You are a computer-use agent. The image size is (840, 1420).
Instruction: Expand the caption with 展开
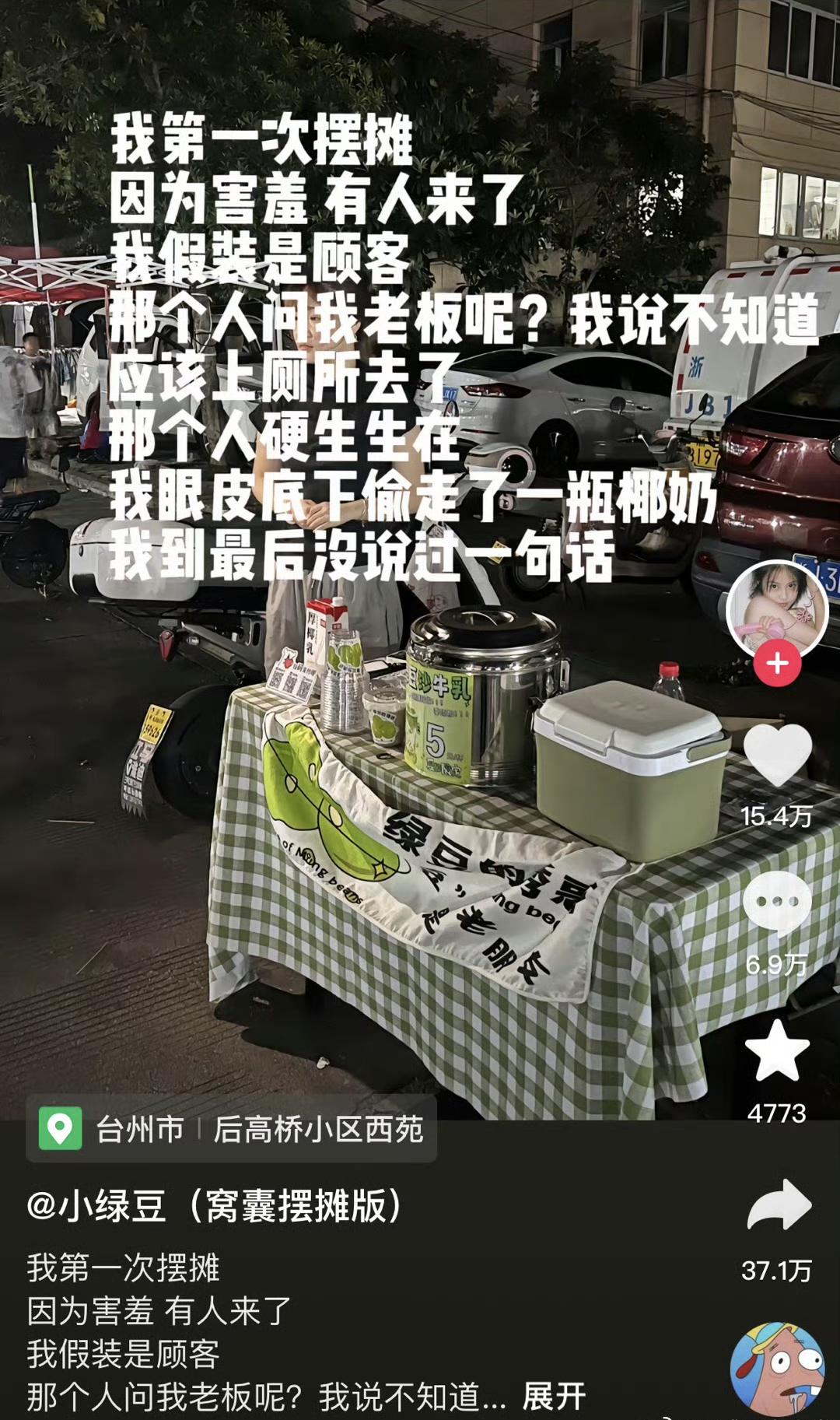pyautogui.click(x=554, y=1397)
